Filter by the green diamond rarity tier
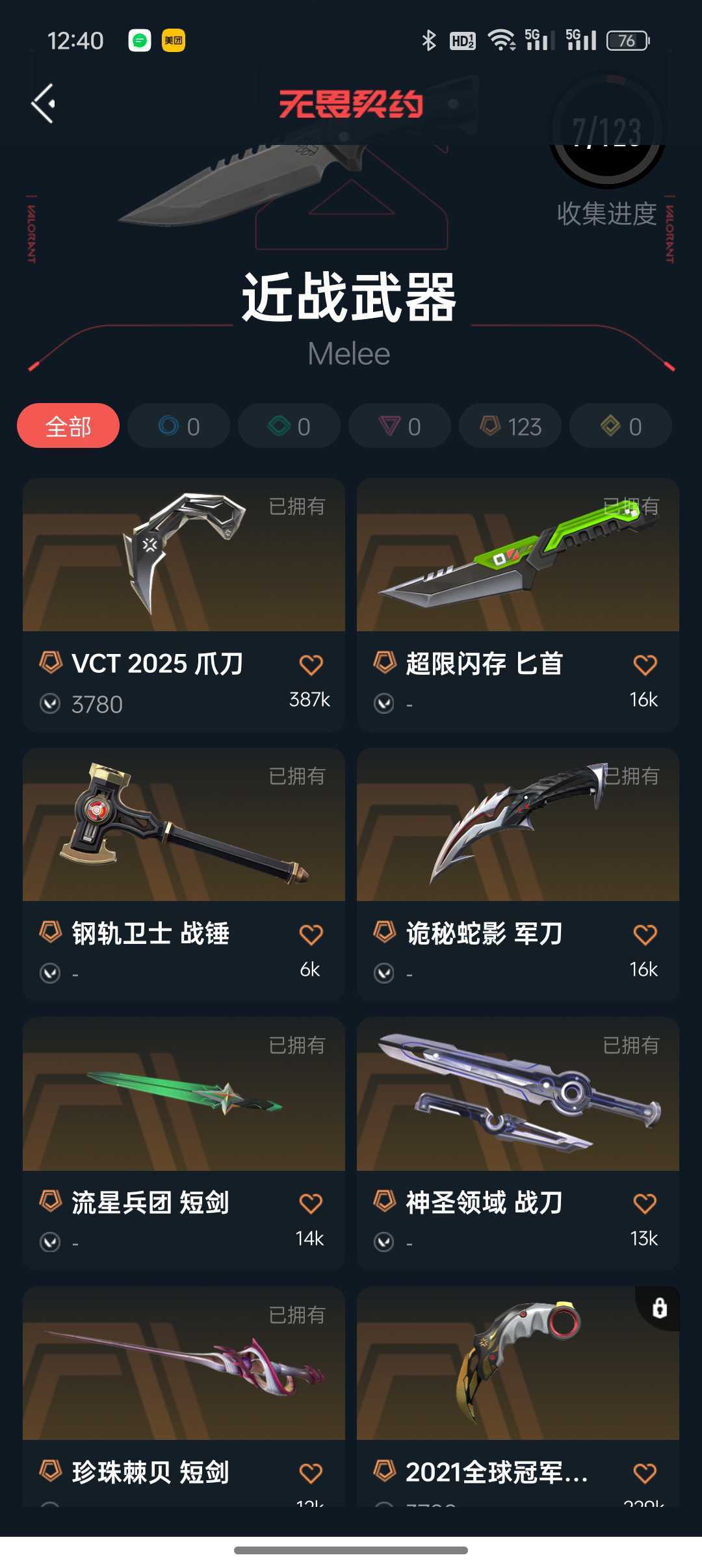This screenshot has height=1568, width=702. 289,426
